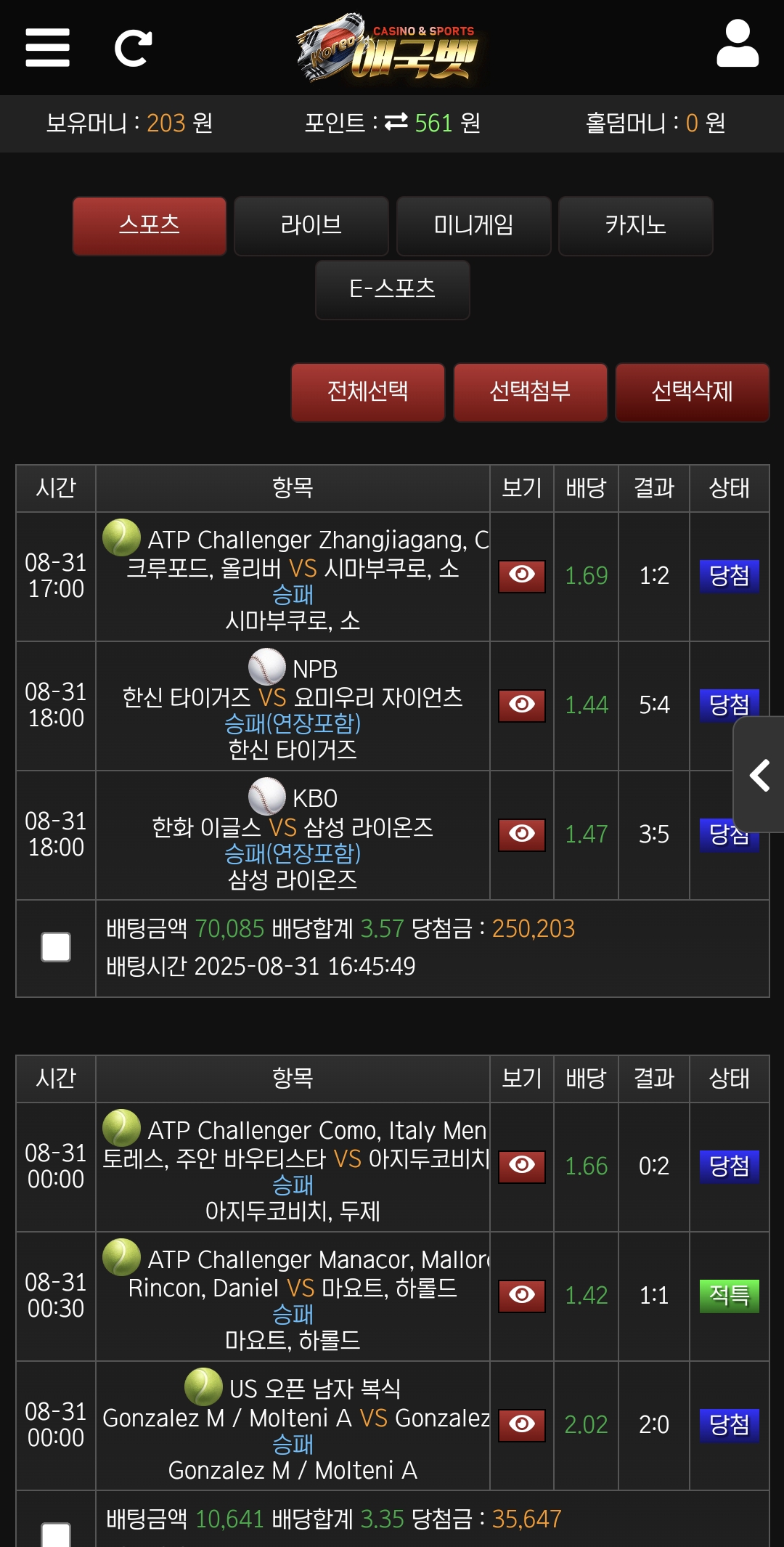
Task: Open the 미니게임 tab
Action: pos(473,226)
